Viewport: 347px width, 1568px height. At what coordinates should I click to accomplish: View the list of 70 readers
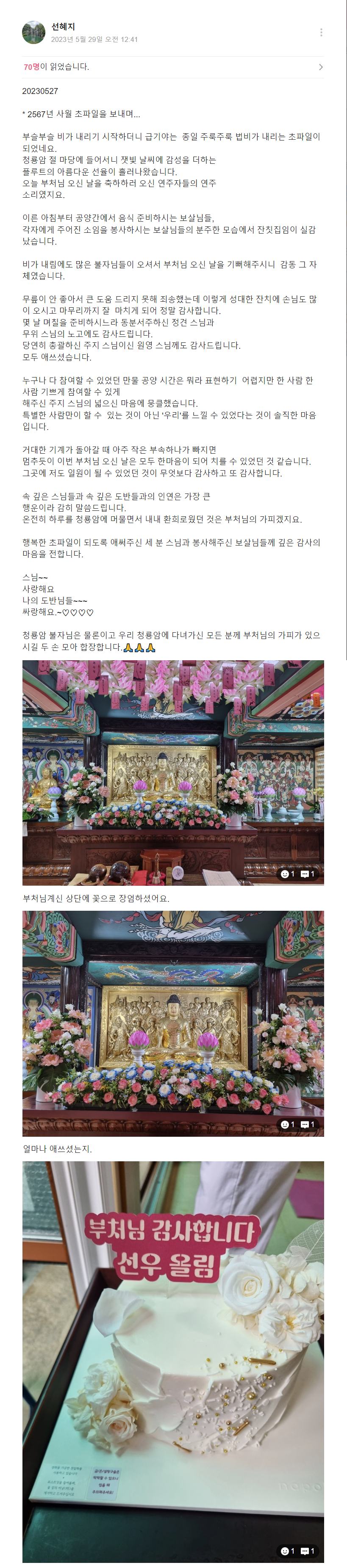(173, 67)
